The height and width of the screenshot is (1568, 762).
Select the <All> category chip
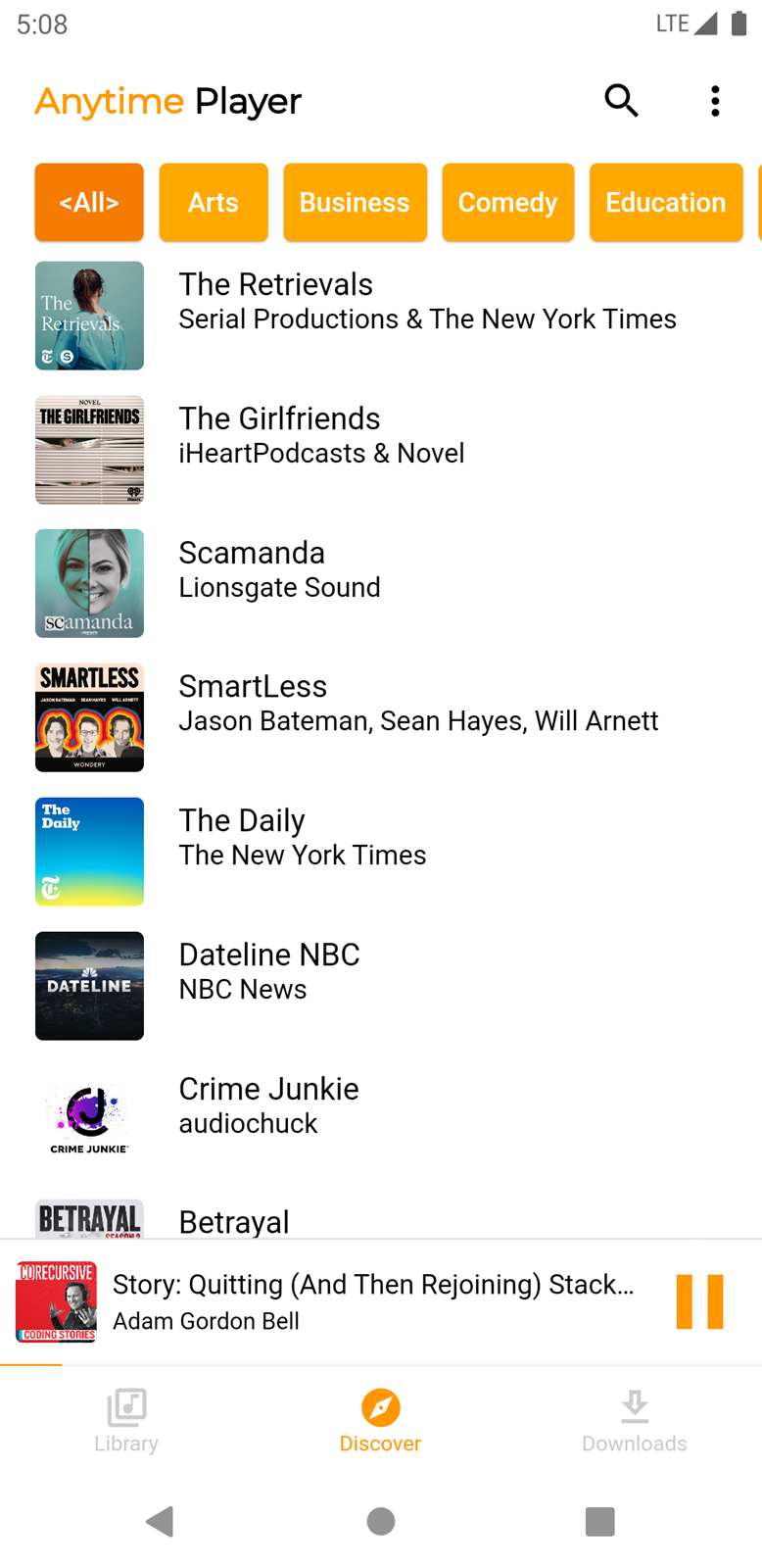point(89,202)
